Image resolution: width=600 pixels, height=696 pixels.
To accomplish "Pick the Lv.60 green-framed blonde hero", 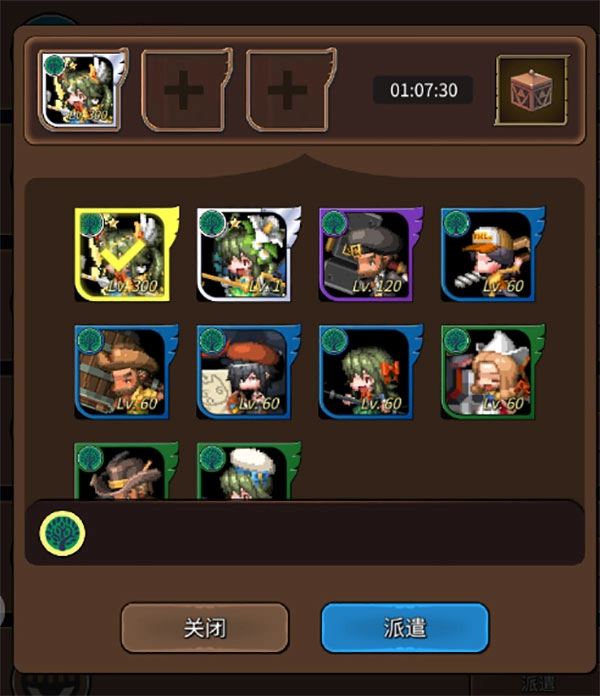I will click(490, 371).
